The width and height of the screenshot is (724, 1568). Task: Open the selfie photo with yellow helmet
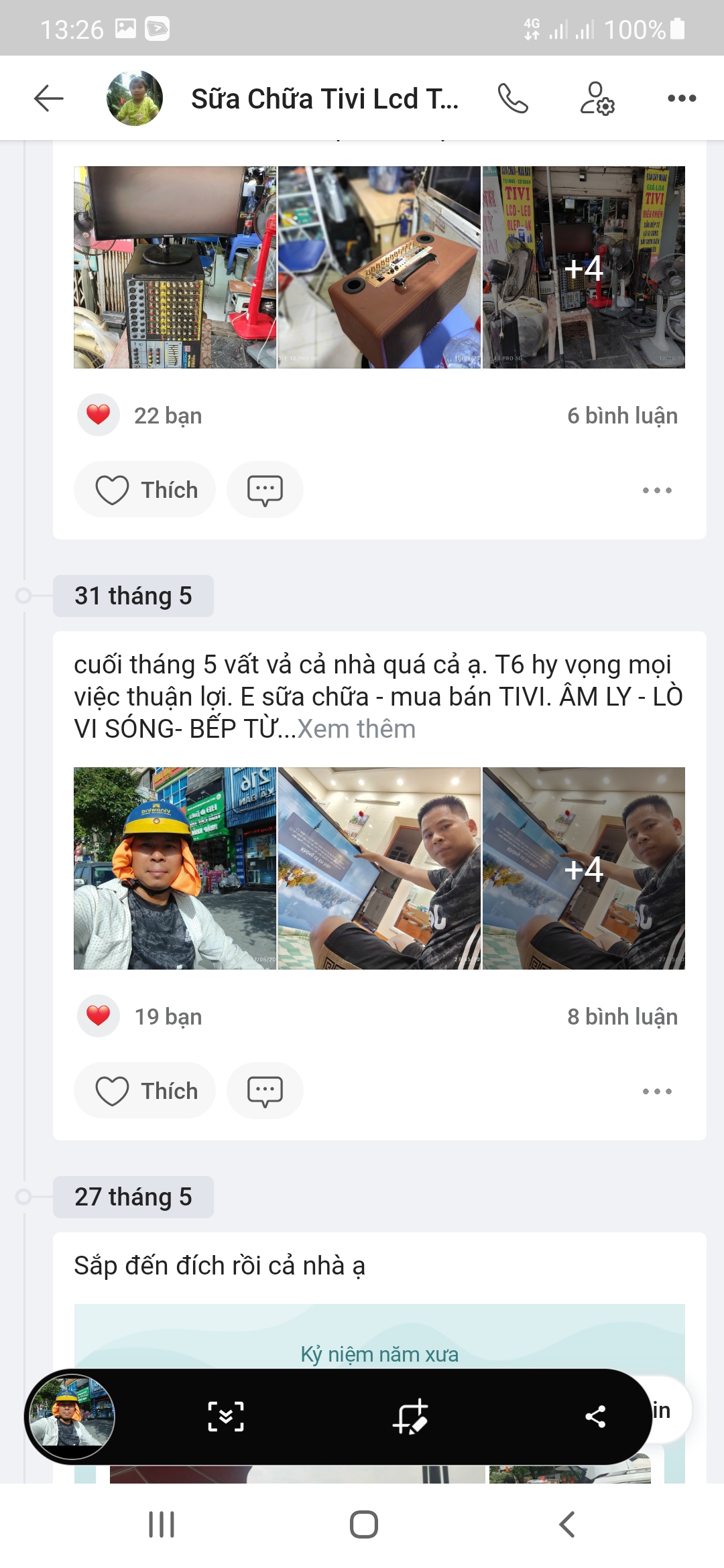(x=174, y=868)
